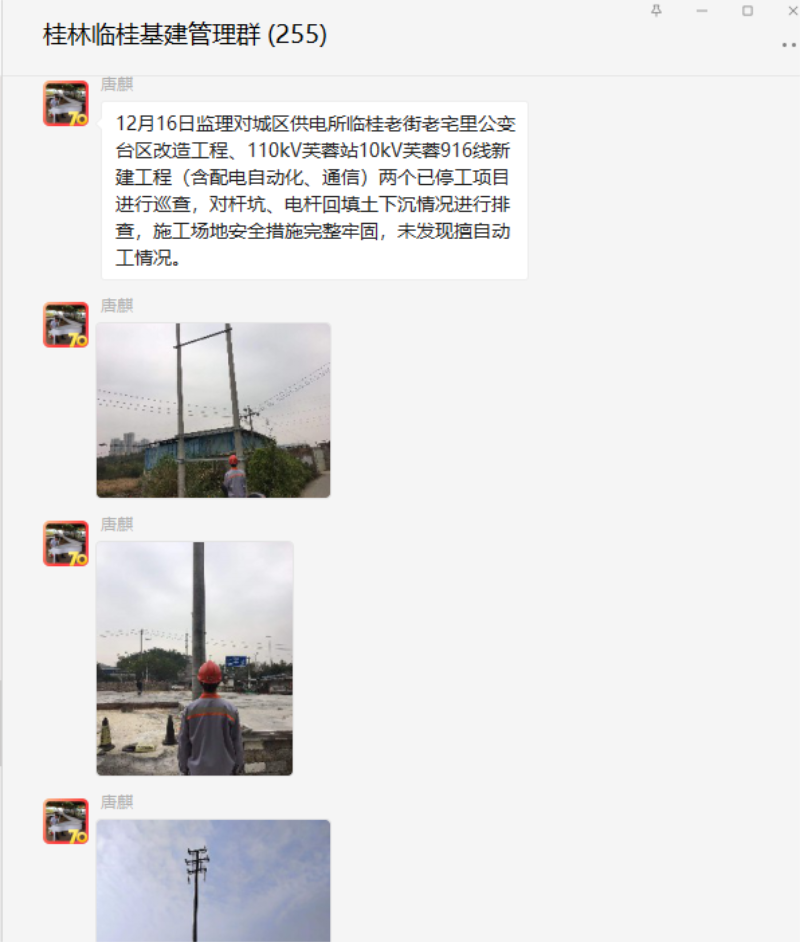
Task: Minimize the chat window
Action: (702, 10)
